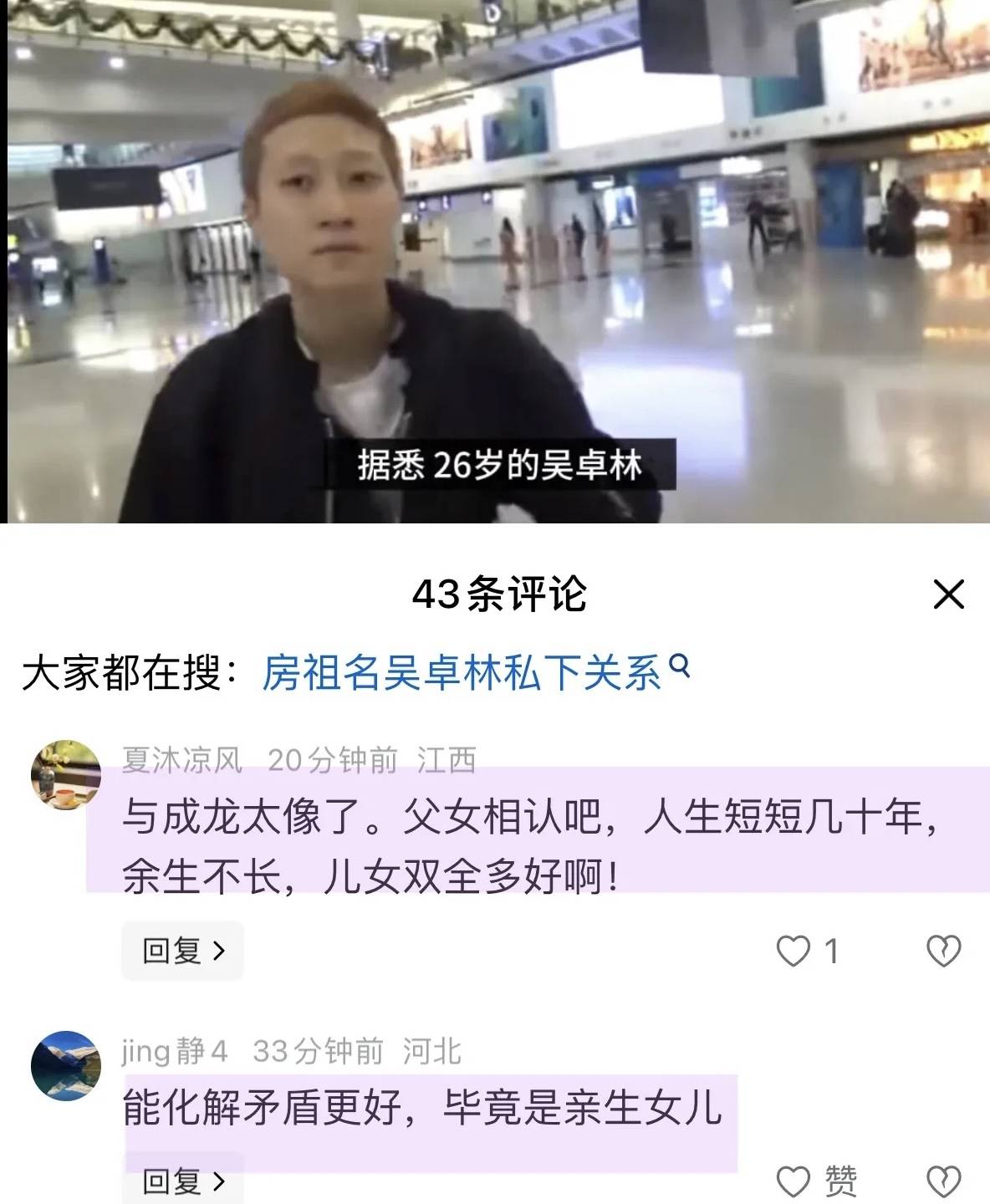Image resolution: width=990 pixels, height=1204 pixels.
Task: Like jing静4's comment
Action: pos(794,1181)
